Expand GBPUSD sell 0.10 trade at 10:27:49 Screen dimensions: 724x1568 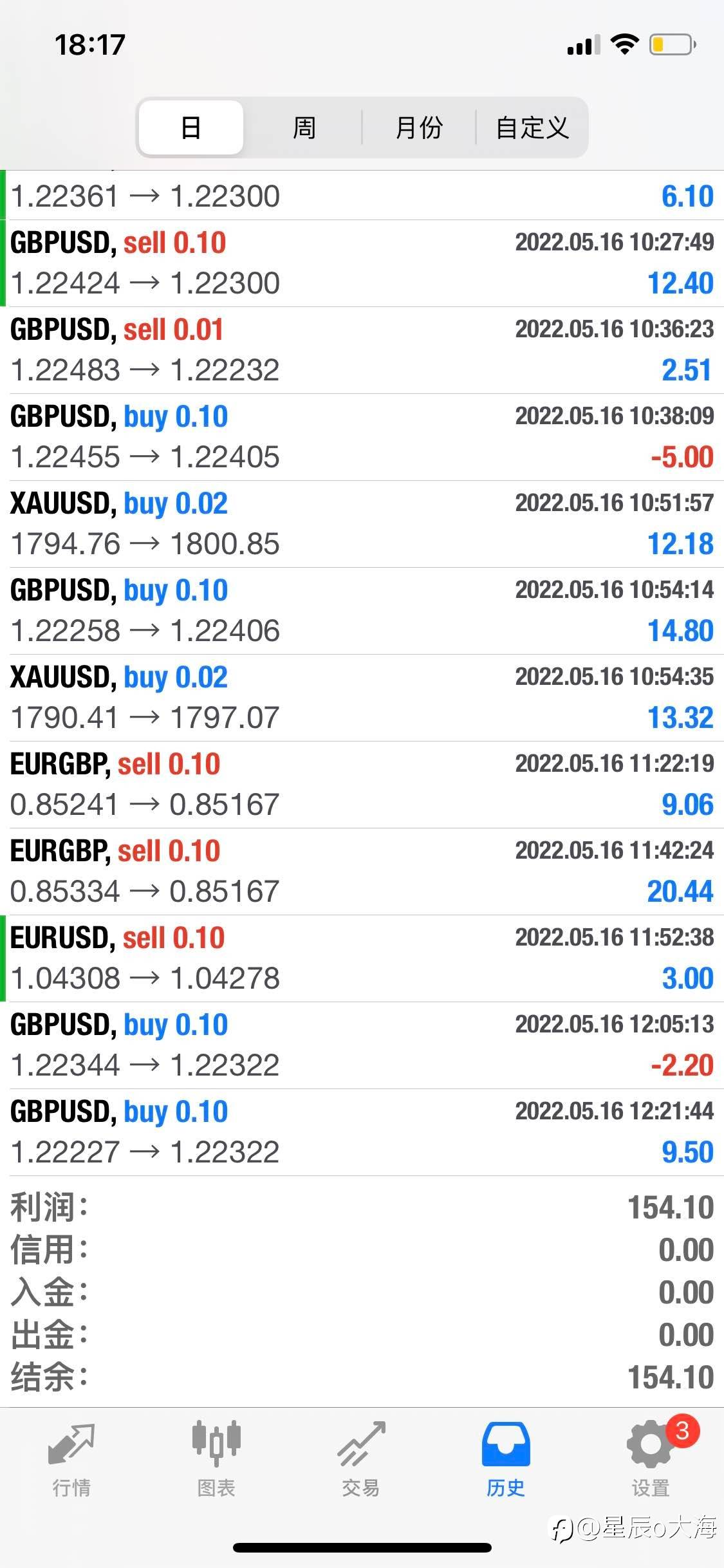pos(362,263)
